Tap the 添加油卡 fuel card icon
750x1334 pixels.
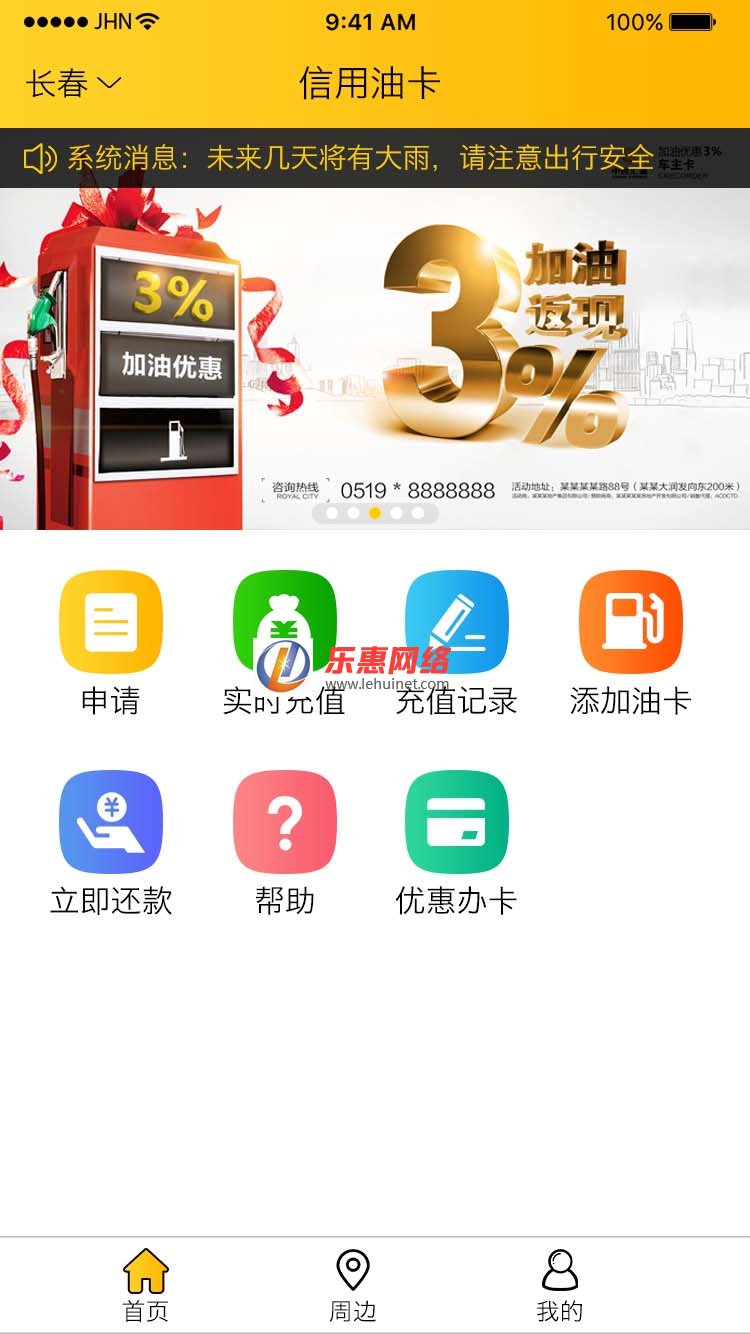pos(629,620)
